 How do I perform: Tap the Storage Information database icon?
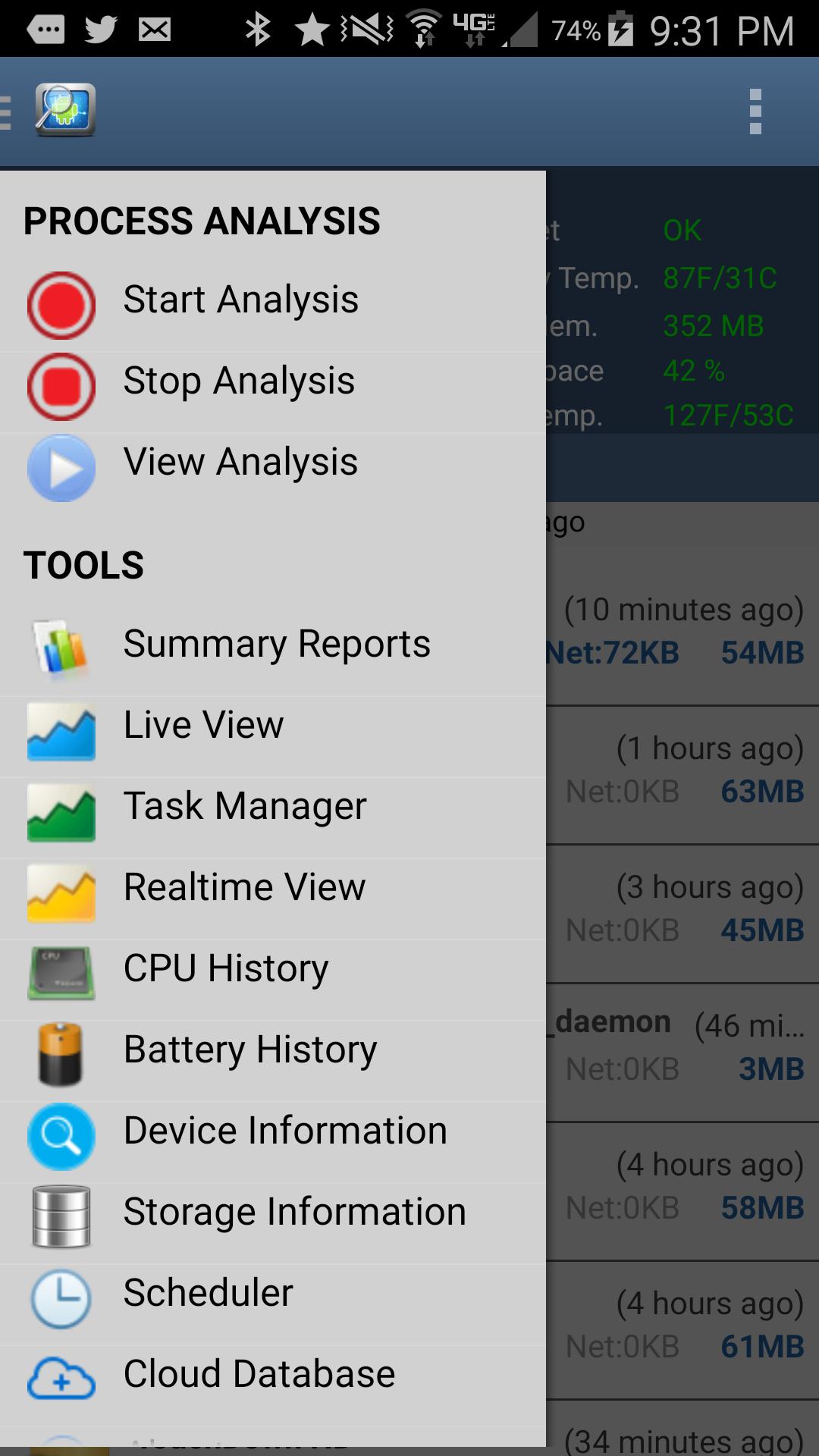[x=61, y=1218]
